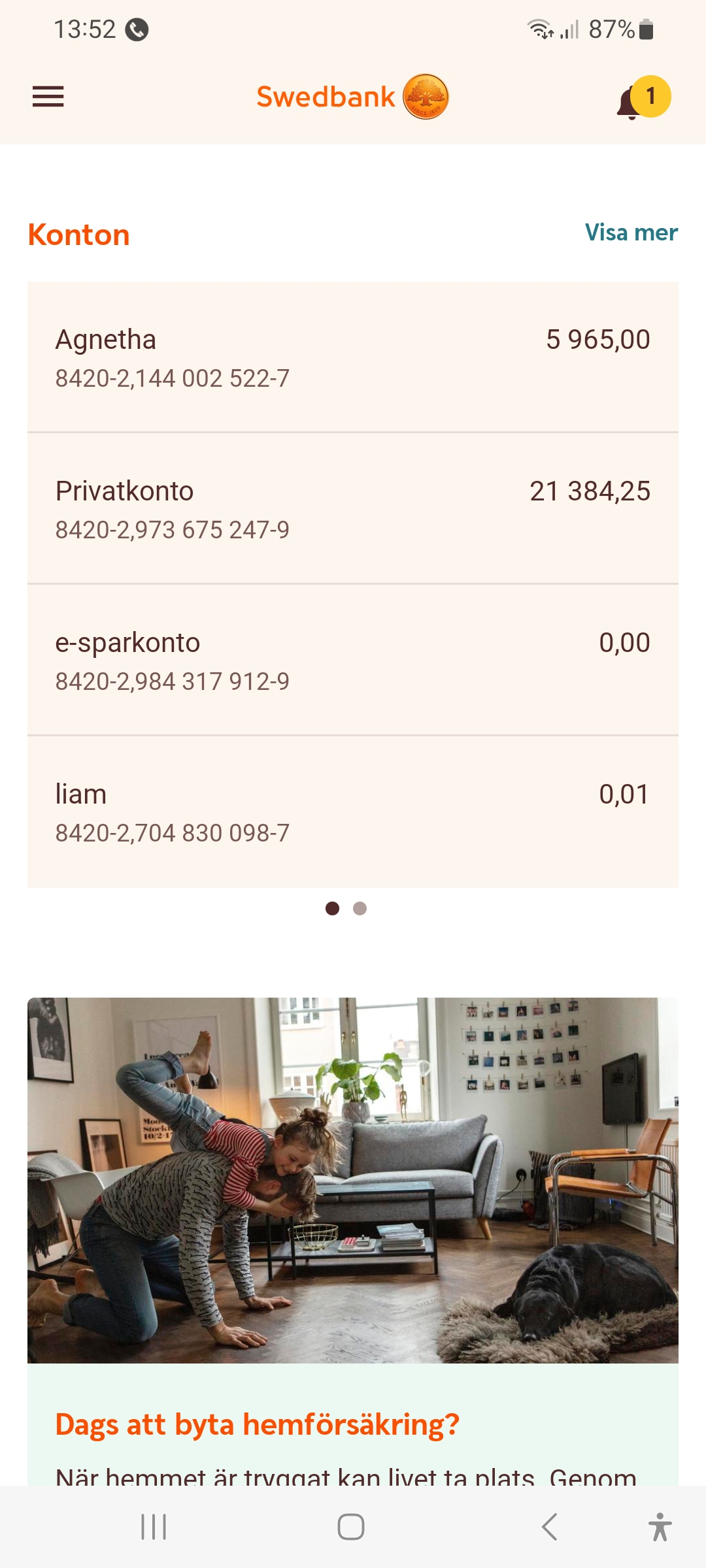The width and height of the screenshot is (706, 1568).
Task: Open the hamburger menu
Action: pyautogui.click(x=48, y=97)
